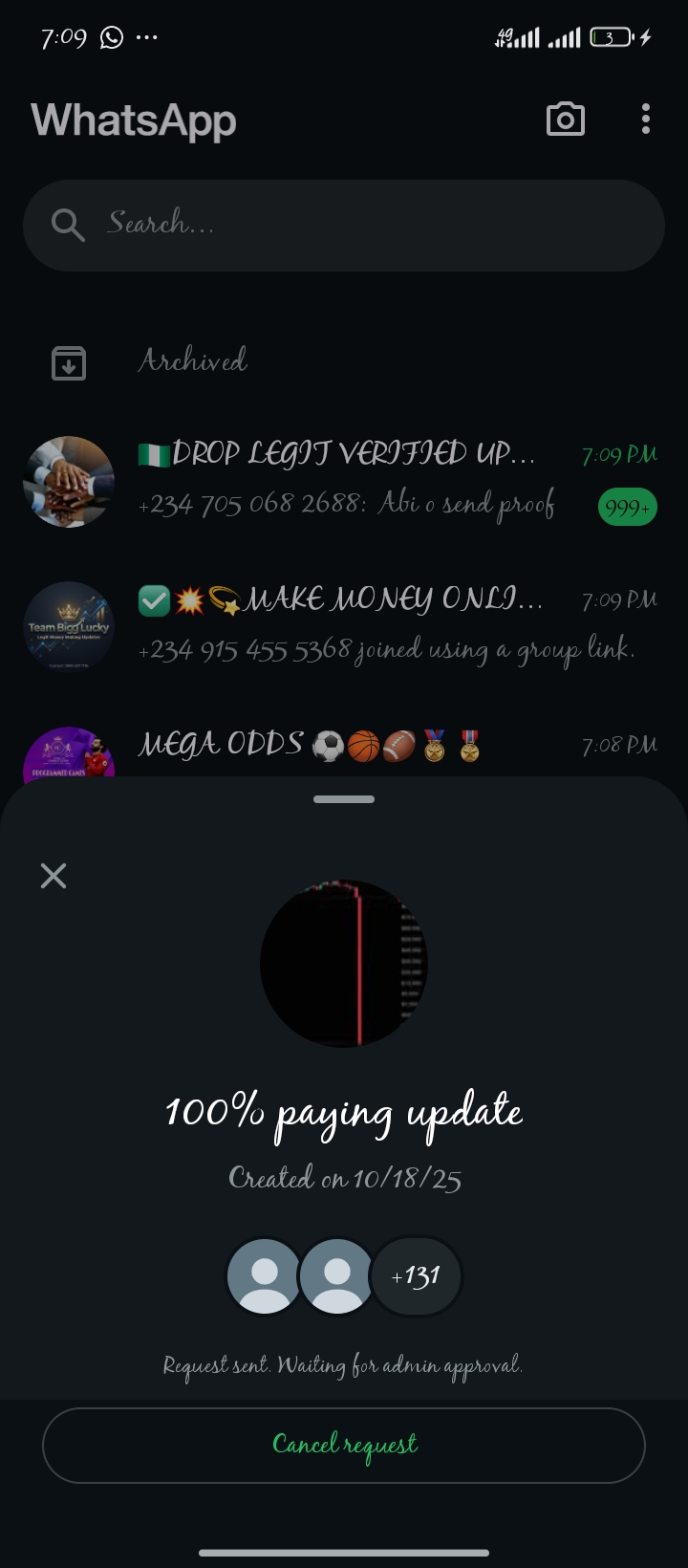The image size is (688, 1568).
Task: Open the overflow menu
Action: (646, 120)
